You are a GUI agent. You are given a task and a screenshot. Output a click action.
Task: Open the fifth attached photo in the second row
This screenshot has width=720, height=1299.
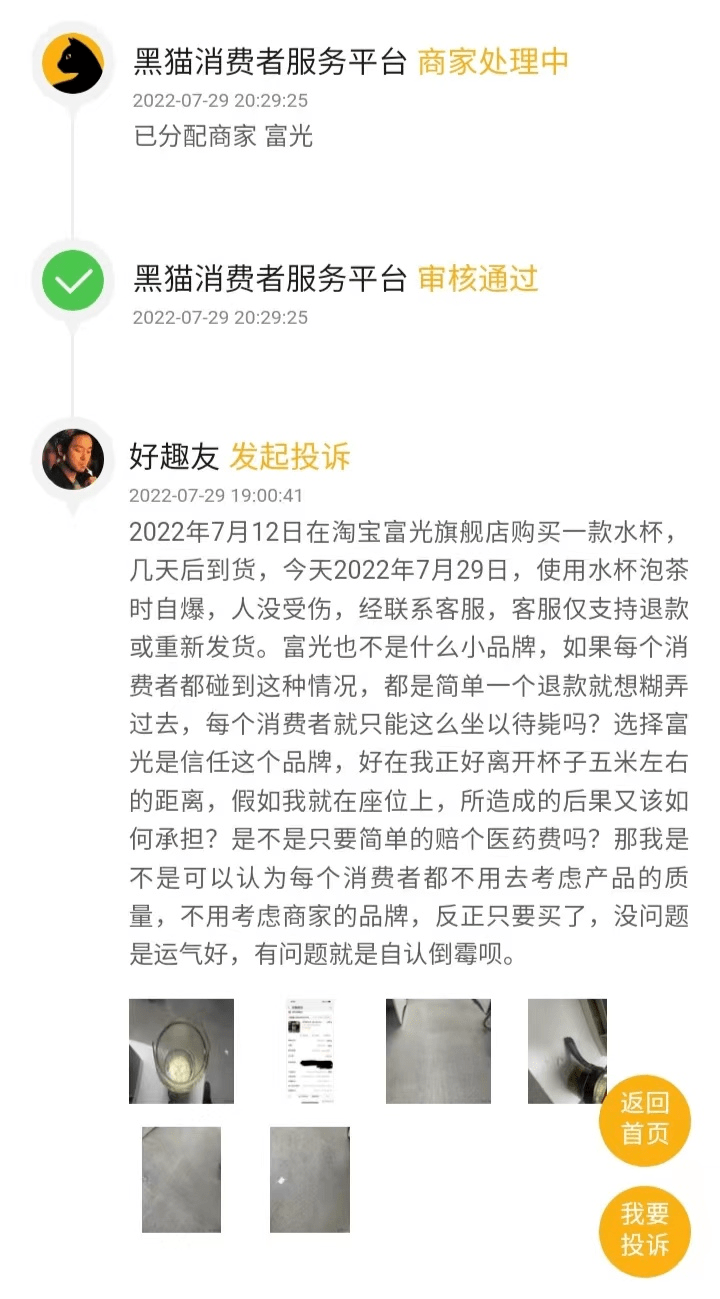click(x=181, y=1179)
